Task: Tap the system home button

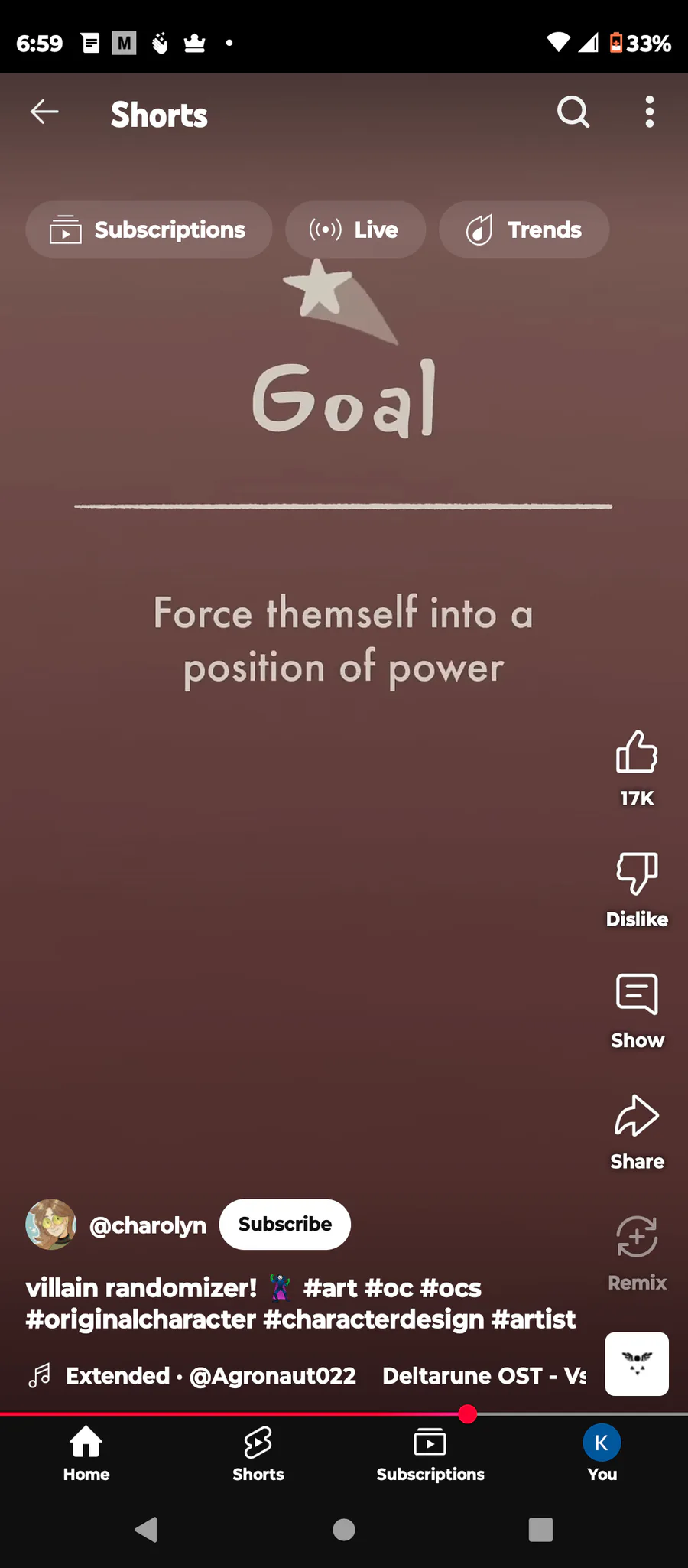Action: [x=344, y=1530]
